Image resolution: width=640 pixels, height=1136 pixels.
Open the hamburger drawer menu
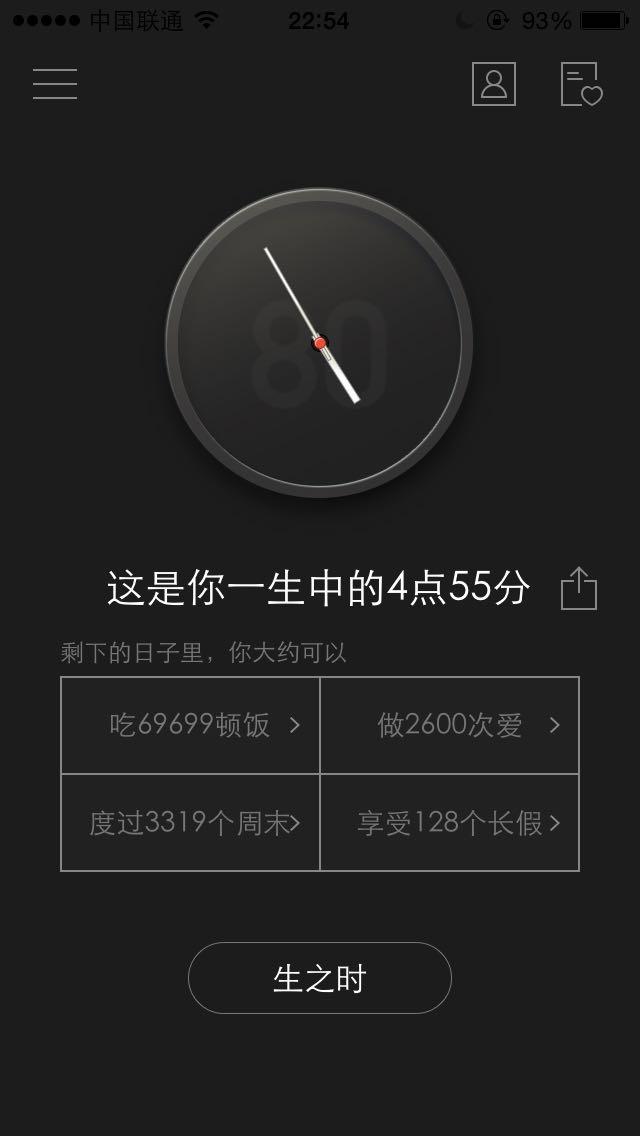(x=55, y=84)
